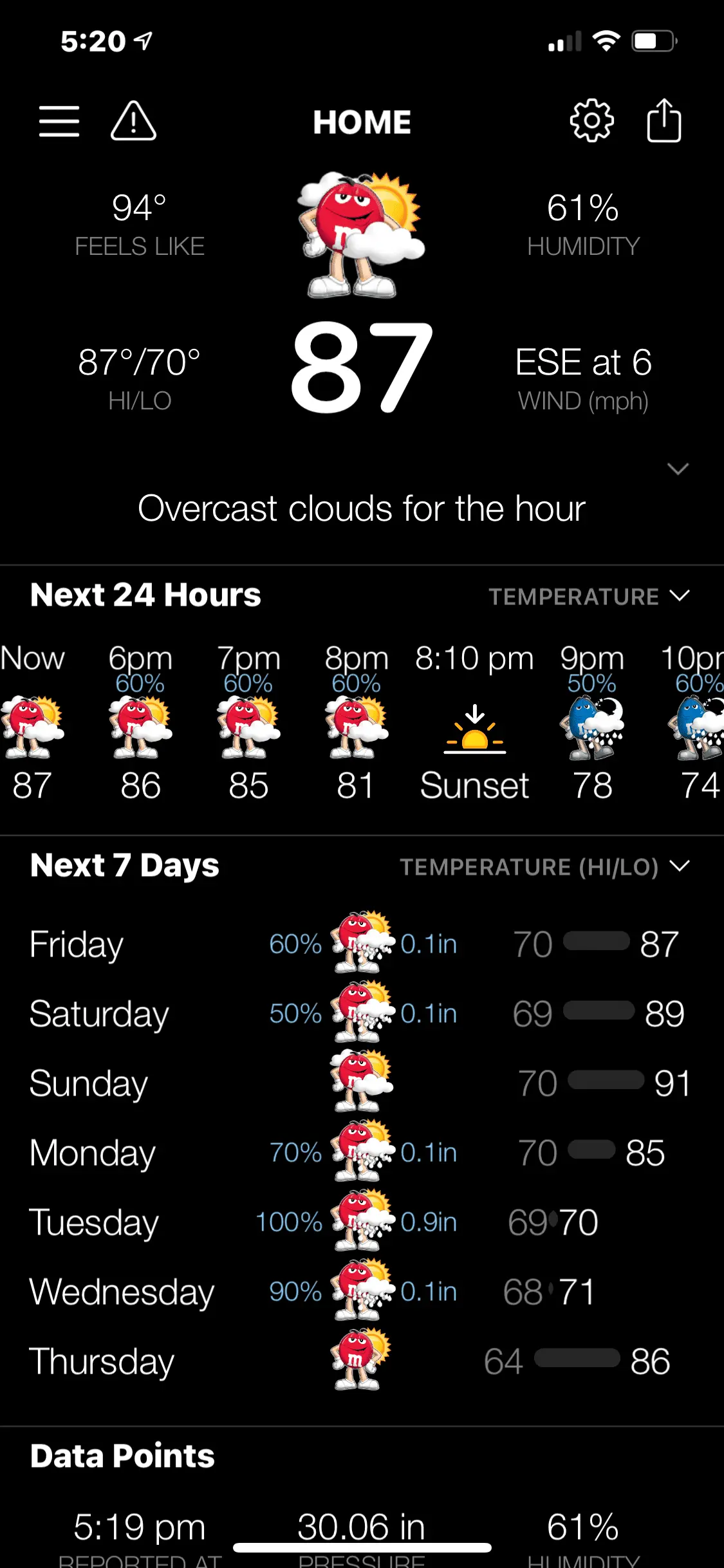Open Sunday's forecast details
This screenshot has height=1568, width=724.
360,1083
